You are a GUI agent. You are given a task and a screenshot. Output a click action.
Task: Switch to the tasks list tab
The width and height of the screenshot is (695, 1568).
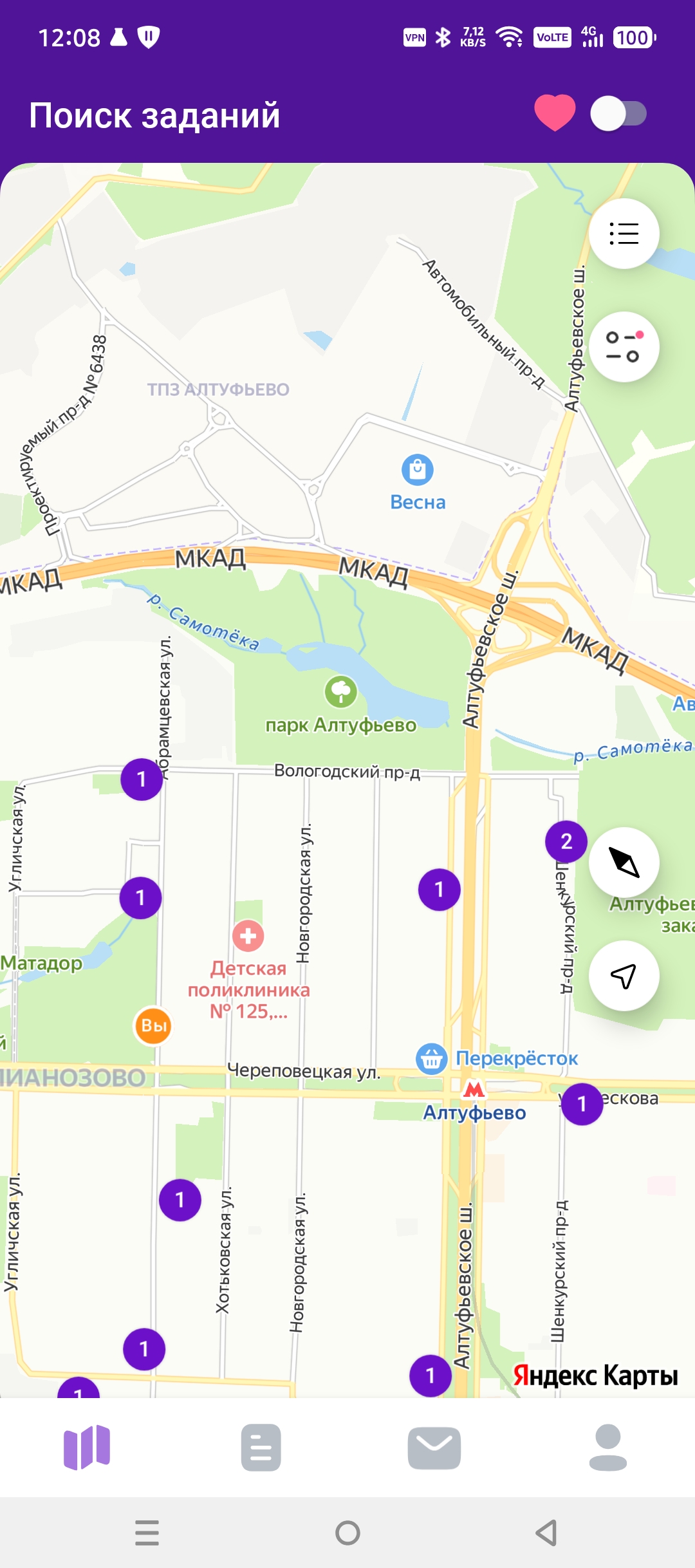point(261,1447)
